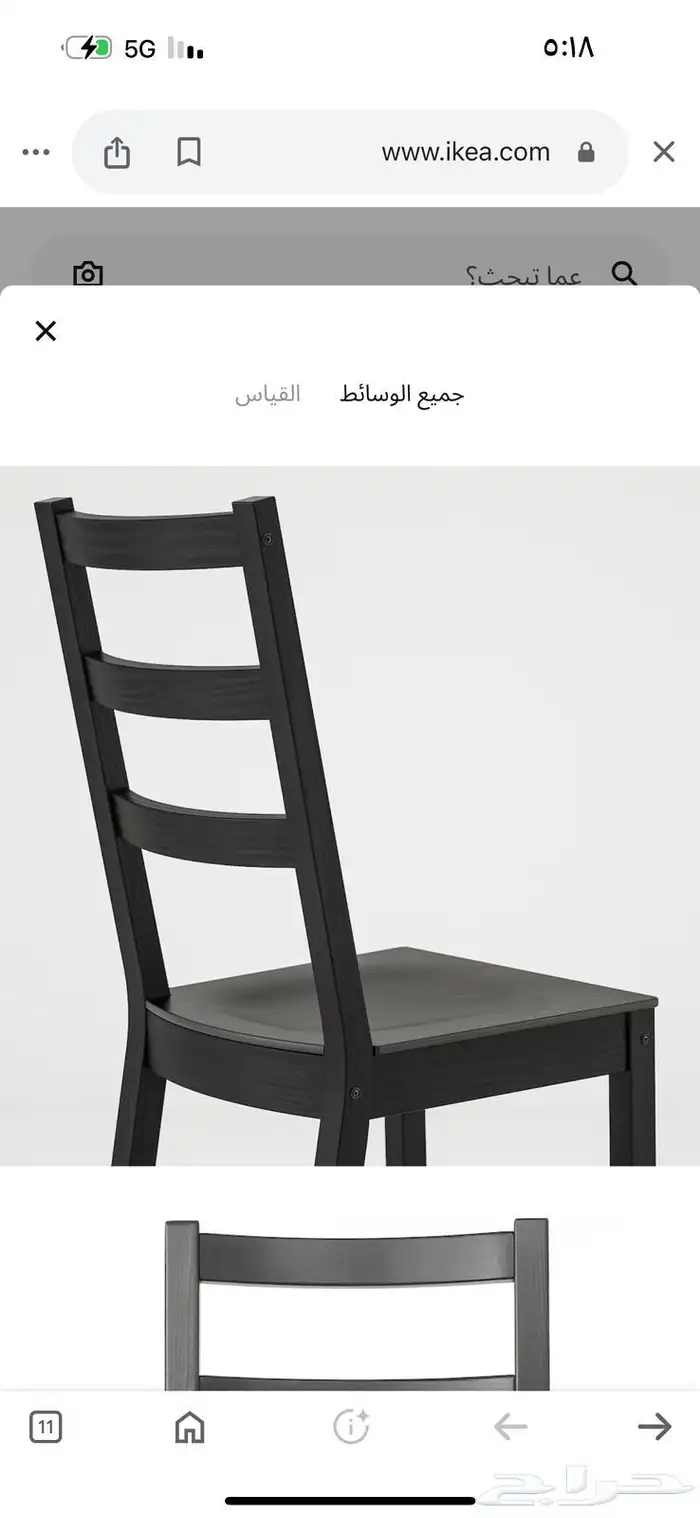Open the AI assistant sparkle icon
Viewport: 700px width, 1518px height.
pos(351,1426)
